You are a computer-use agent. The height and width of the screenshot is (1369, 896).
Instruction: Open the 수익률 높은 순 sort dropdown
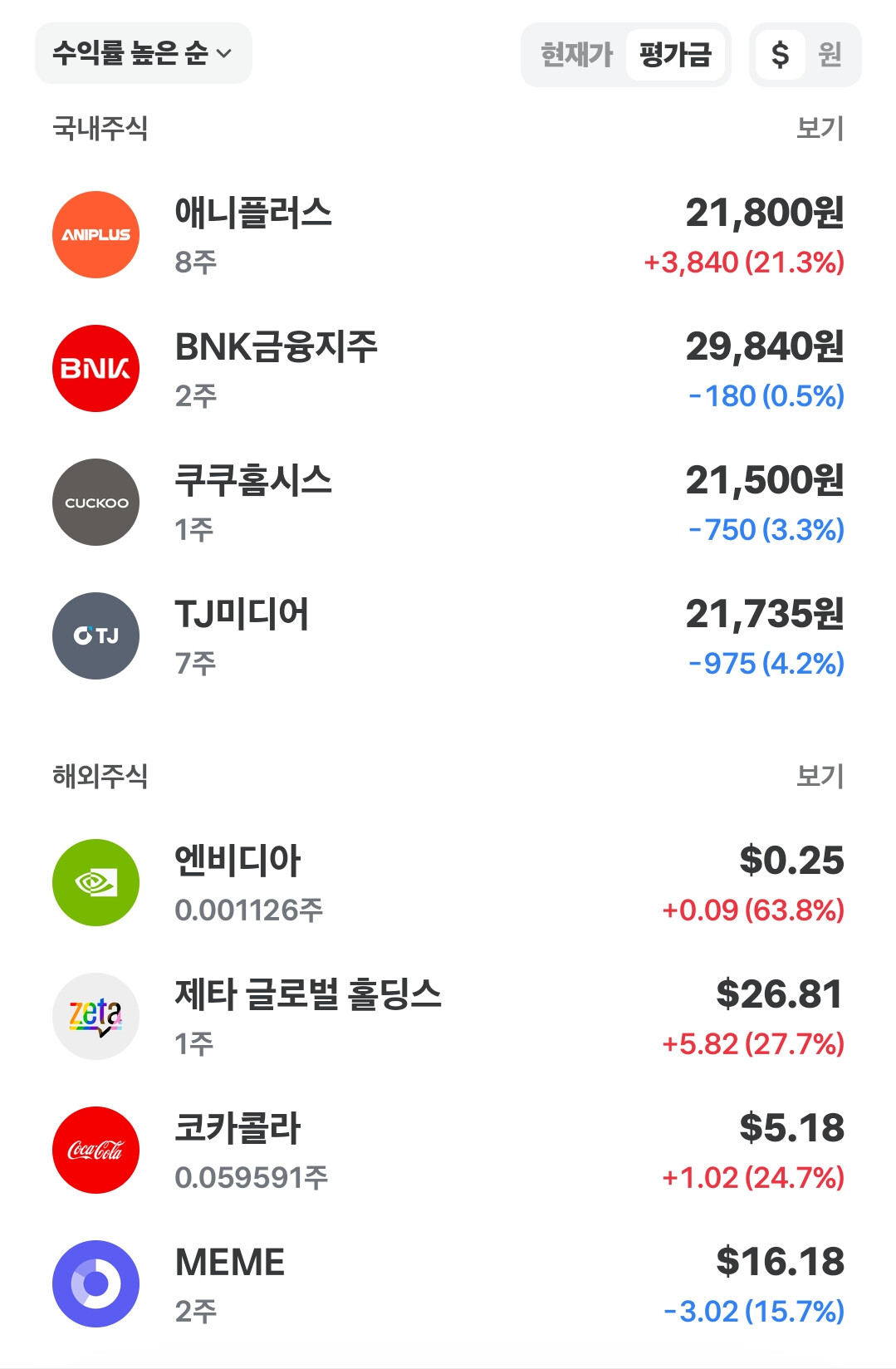click(x=143, y=53)
